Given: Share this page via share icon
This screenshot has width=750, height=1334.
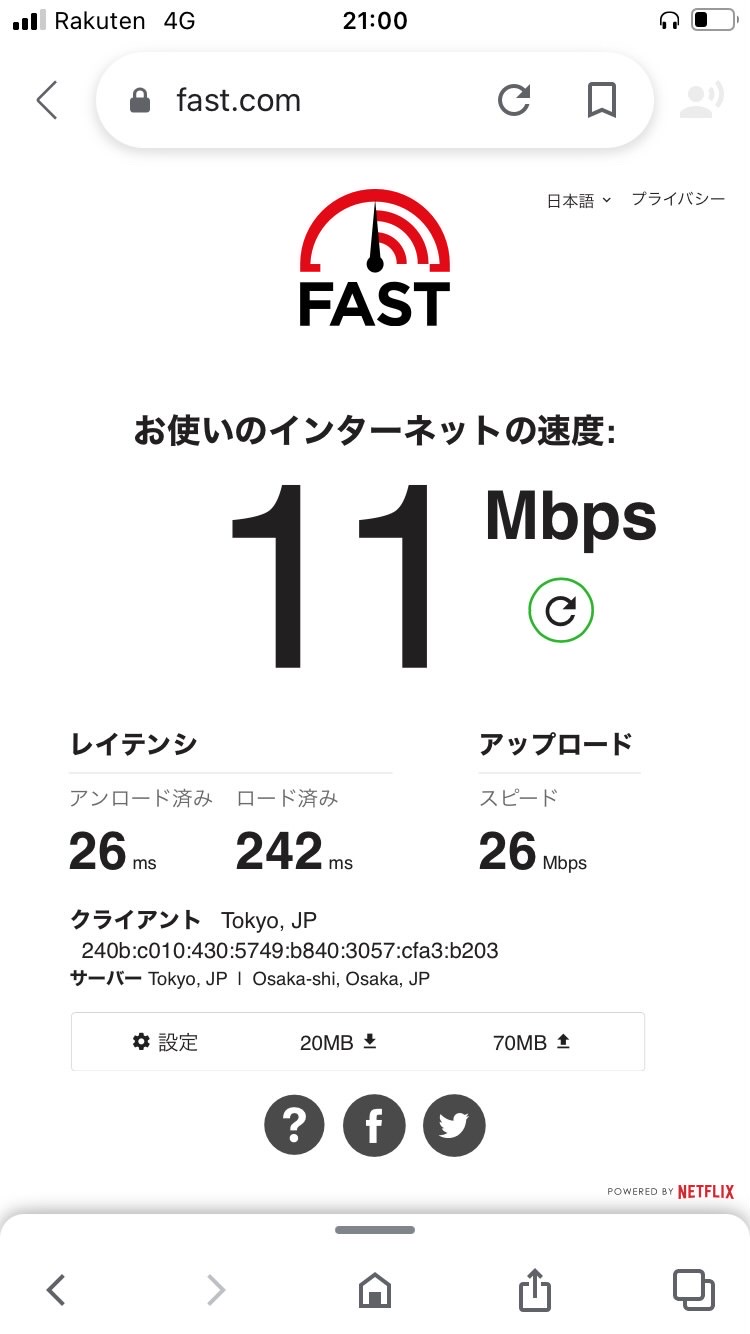Looking at the screenshot, I should (x=535, y=1290).
